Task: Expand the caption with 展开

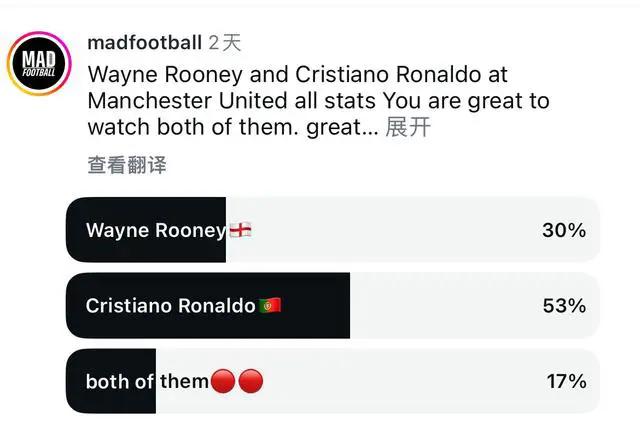Action: click(407, 128)
